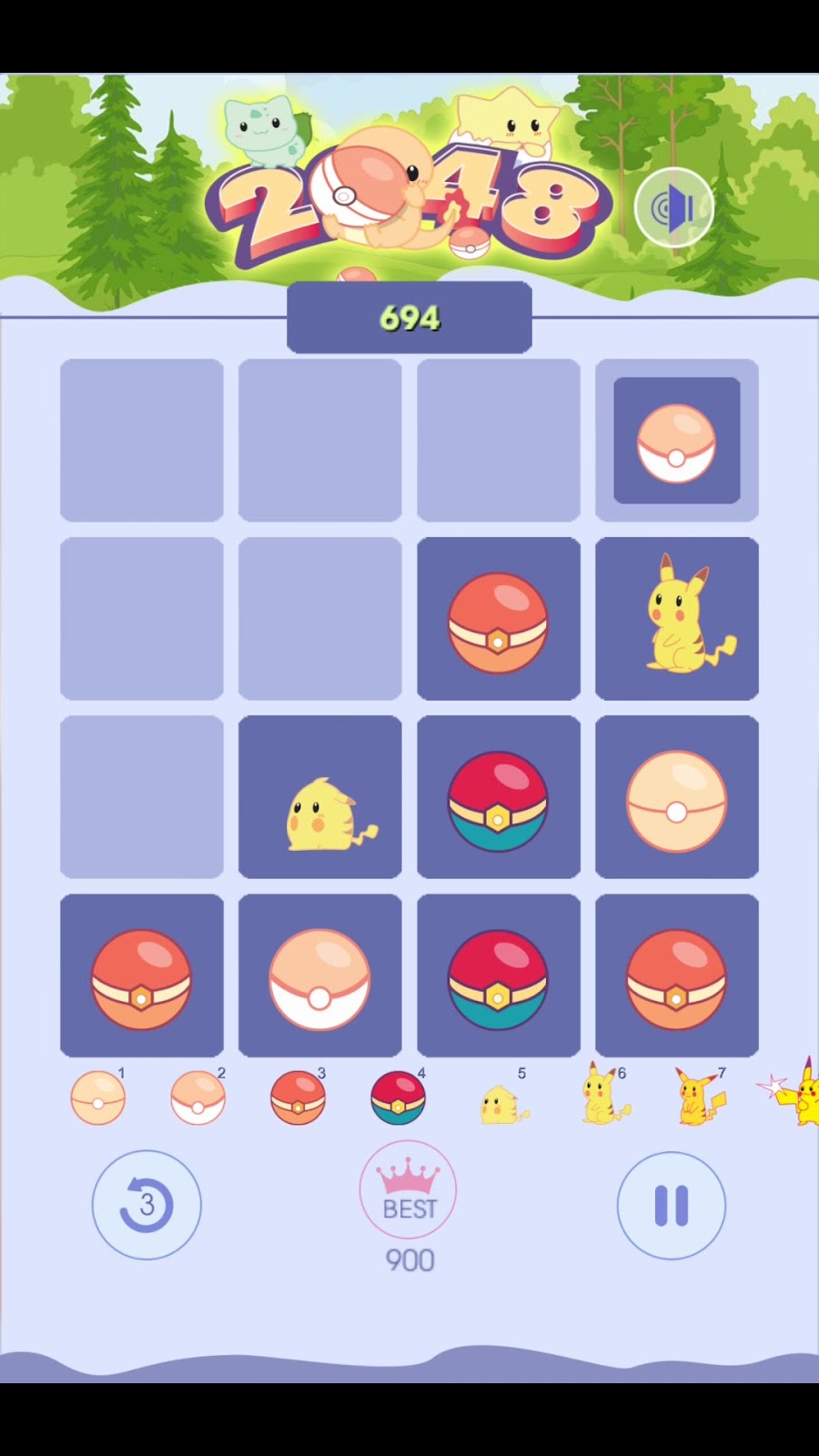Pause the game
Image resolution: width=819 pixels, height=1456 pixels.
click(672, 1205)
